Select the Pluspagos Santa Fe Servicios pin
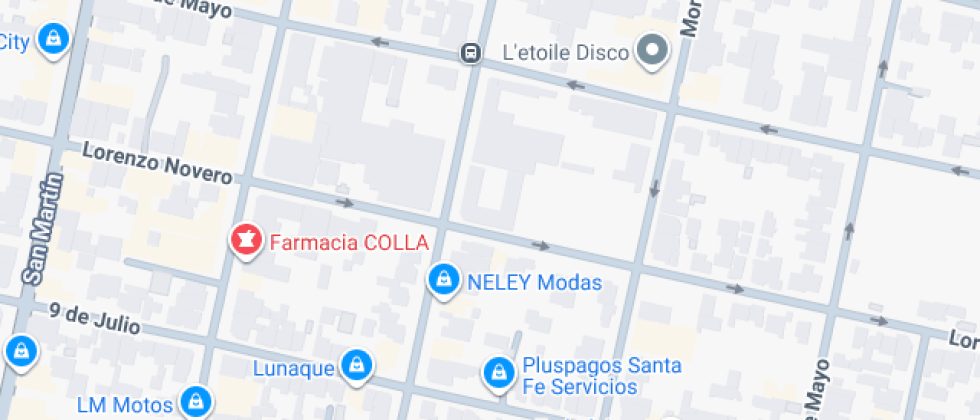This screenshot has width=980, height=420. click(x=497, y=372)
